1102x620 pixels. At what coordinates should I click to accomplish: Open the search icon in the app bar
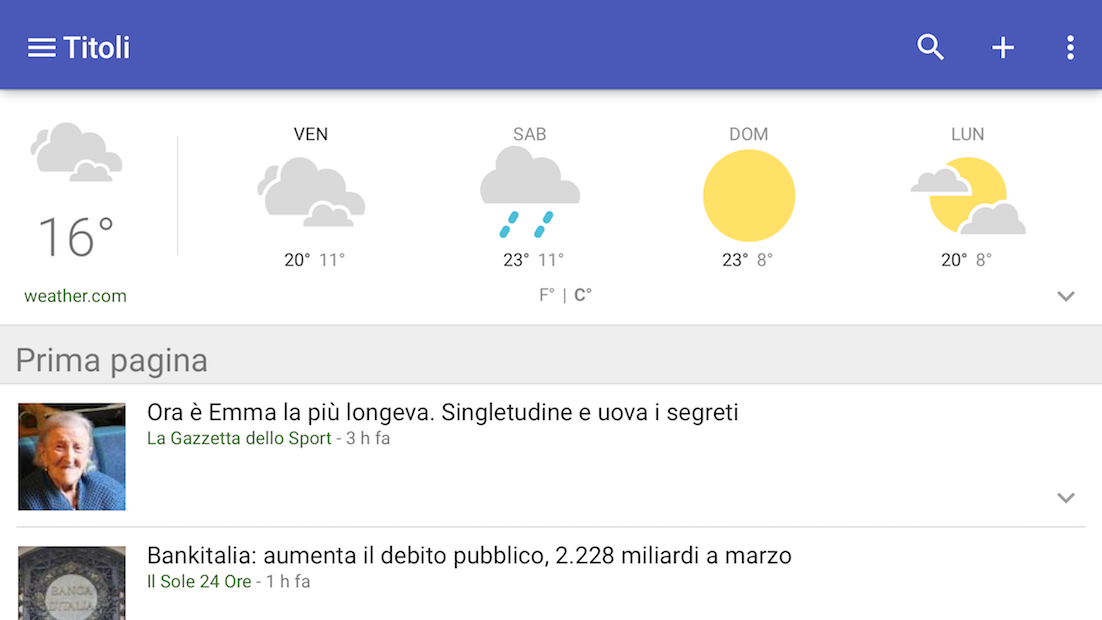coord(930,47)
